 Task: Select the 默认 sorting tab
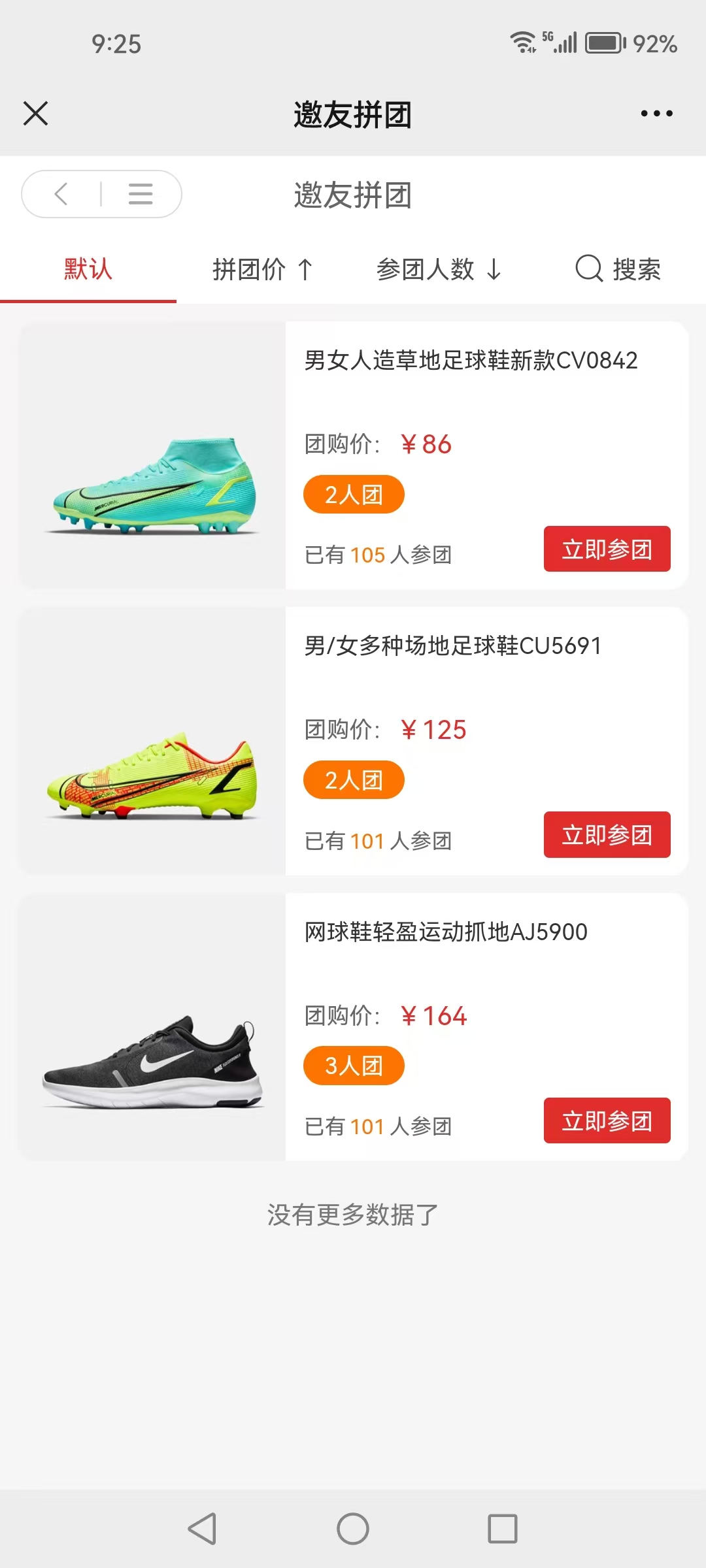88,269
